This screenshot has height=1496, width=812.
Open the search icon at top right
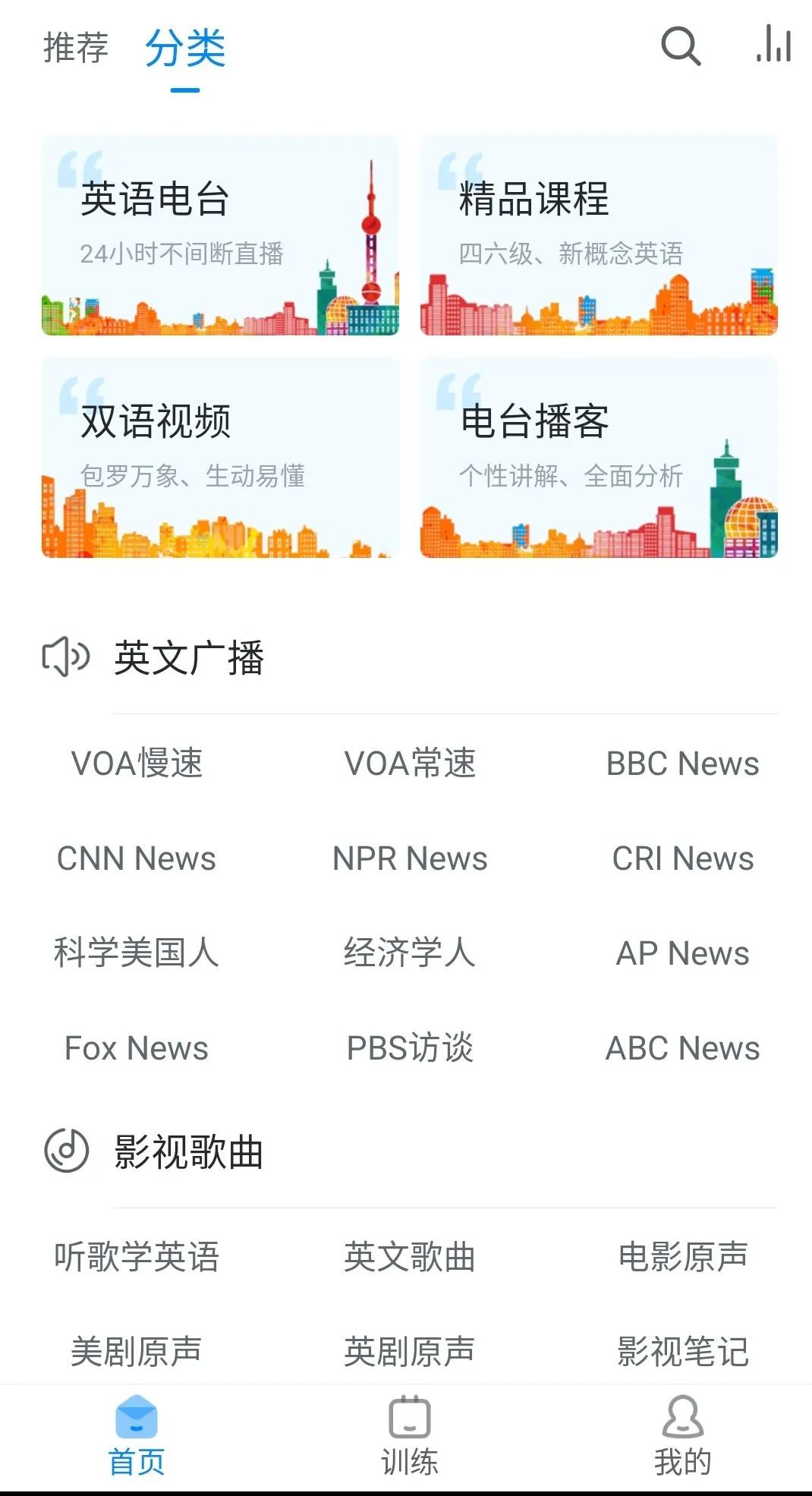(x=681, y=47)
